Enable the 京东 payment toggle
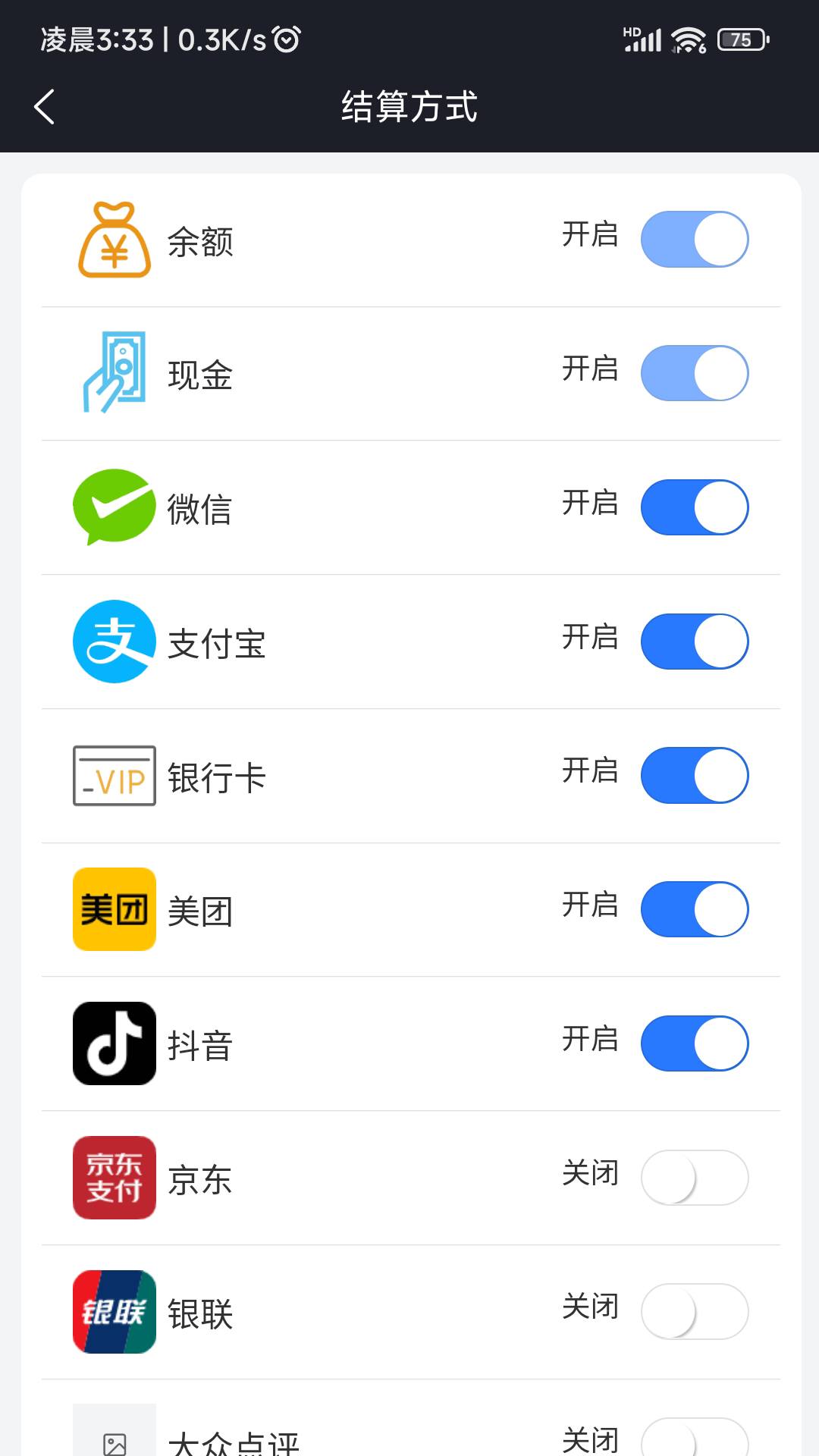 click(x=694, y=1176)
